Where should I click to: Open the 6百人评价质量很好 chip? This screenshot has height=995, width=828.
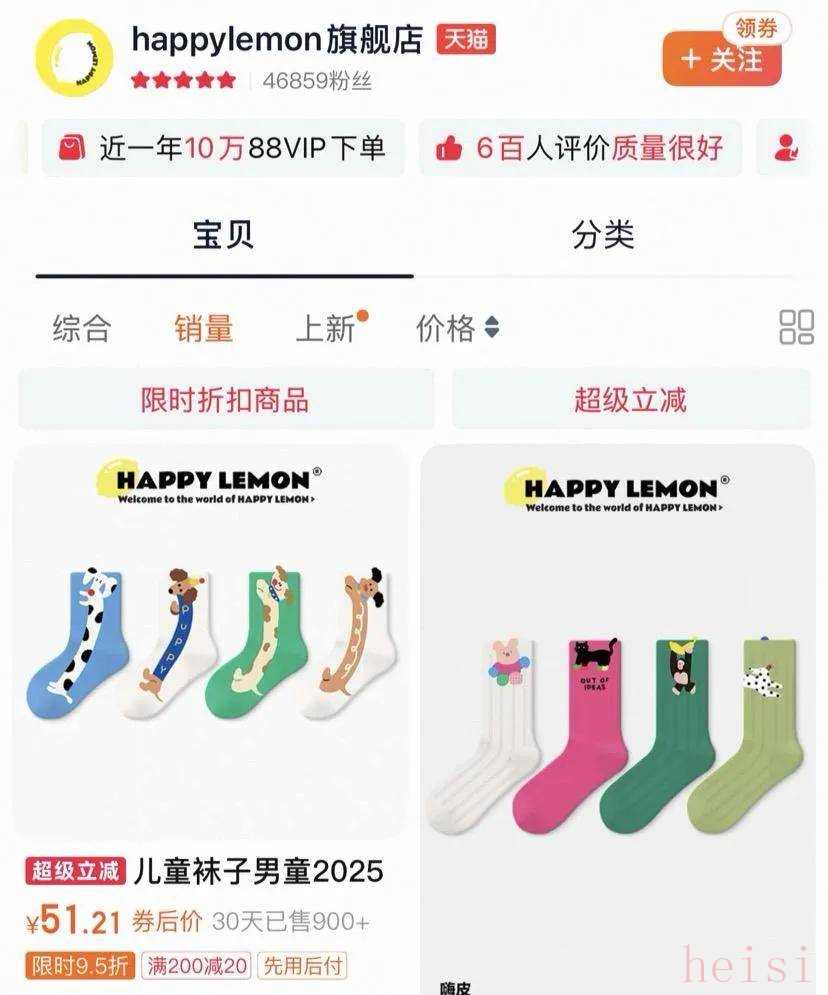pos(580,149)
